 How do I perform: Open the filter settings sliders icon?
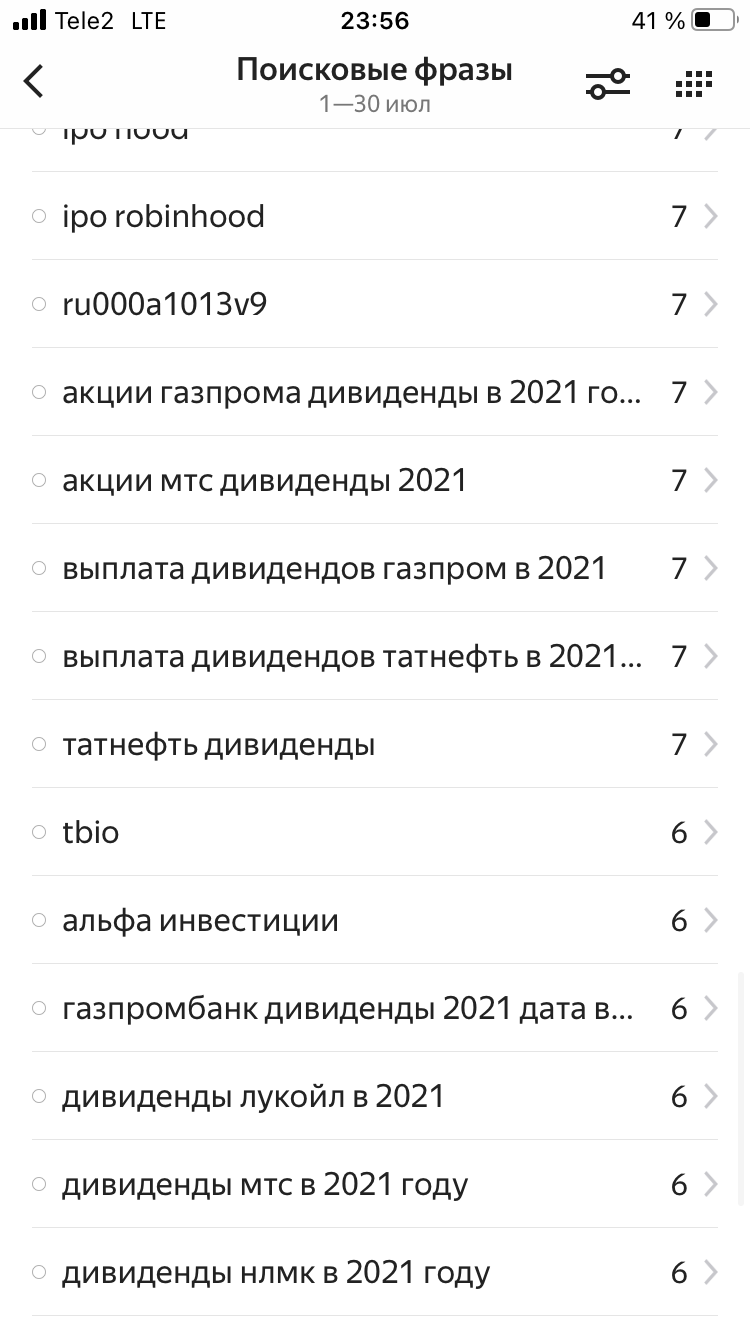(x=607, y=84)
